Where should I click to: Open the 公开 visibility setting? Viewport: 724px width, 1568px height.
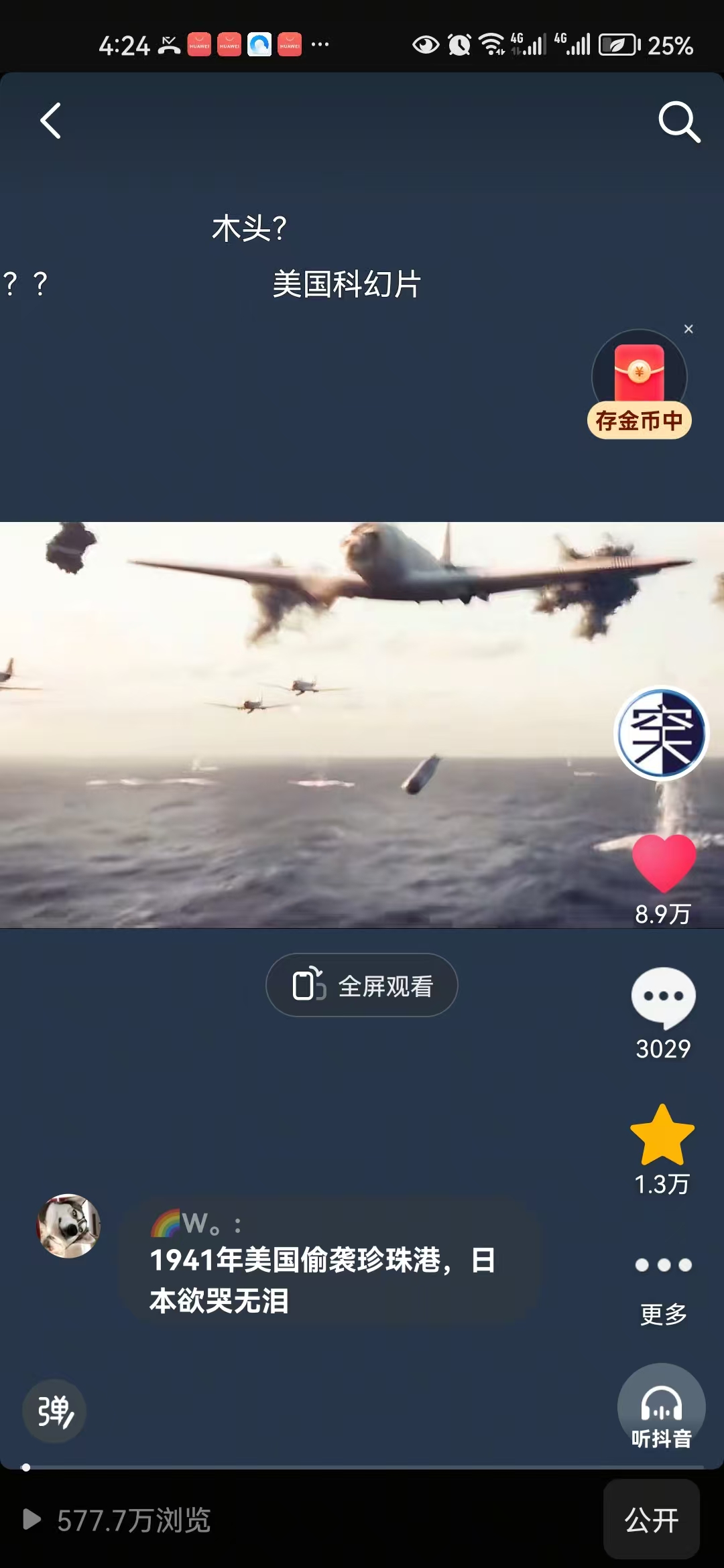[651, 1520]
